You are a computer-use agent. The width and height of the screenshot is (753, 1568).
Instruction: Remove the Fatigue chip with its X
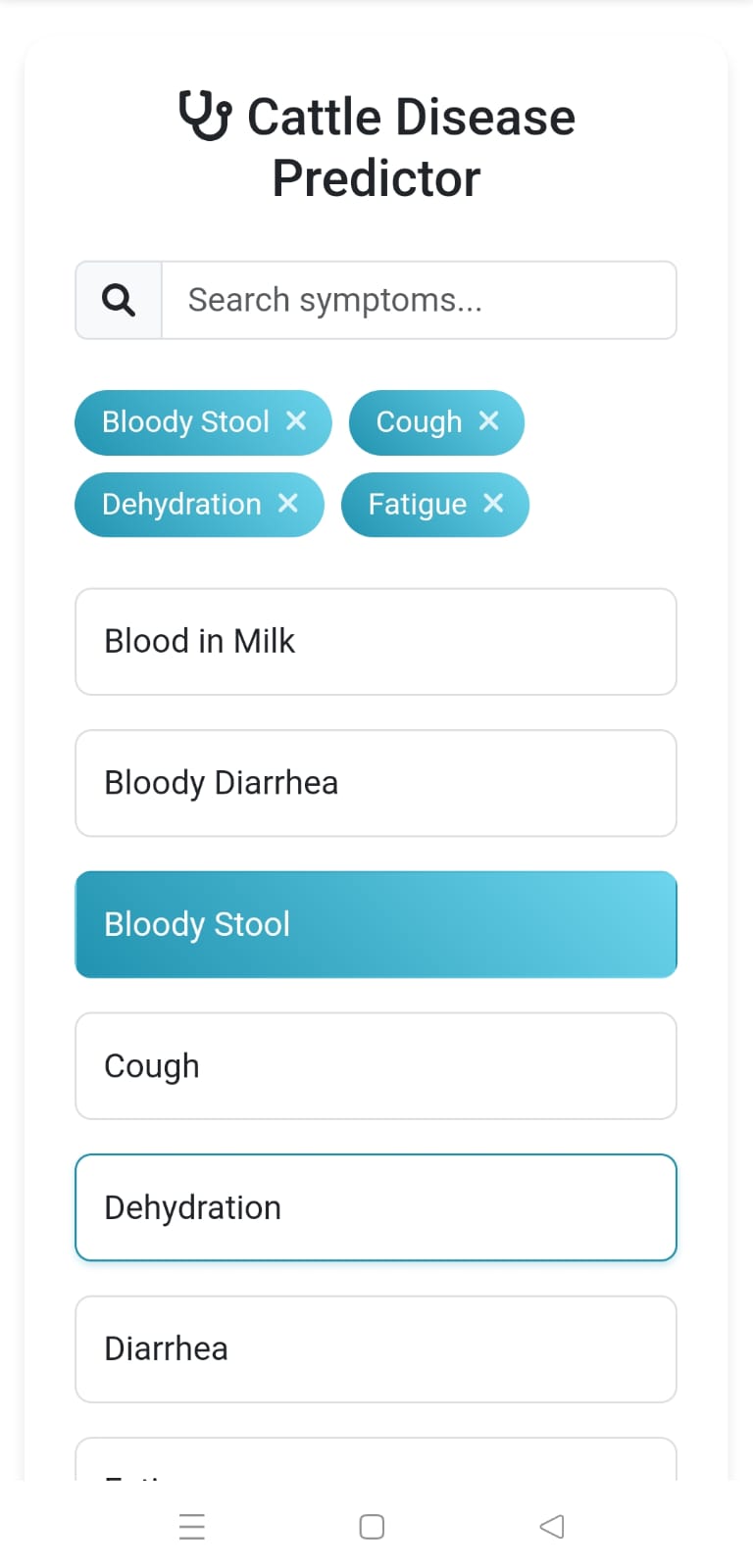(x=494, y=504)
